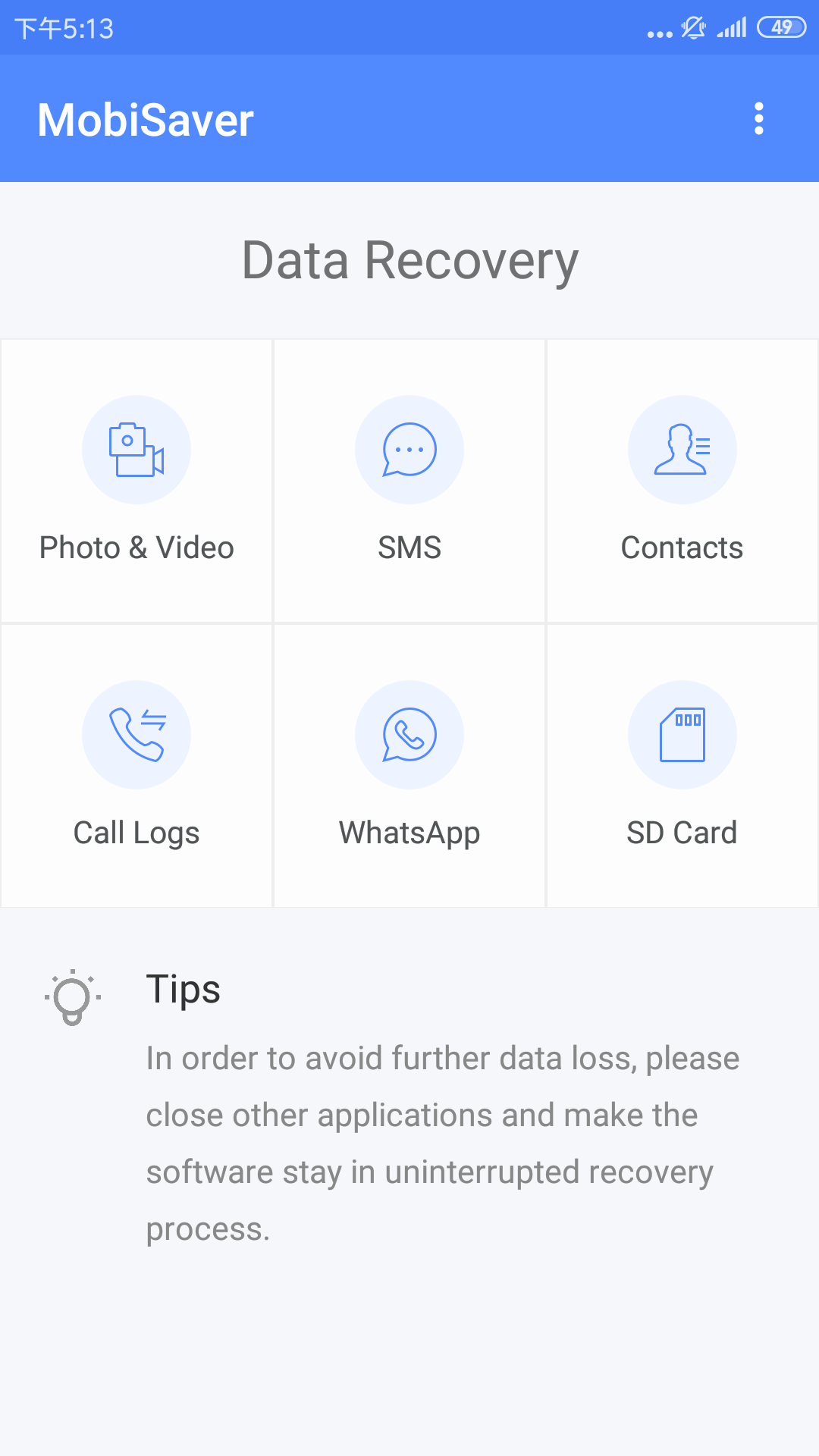Viewport: 819px width, 1456px height.
Task: Tap the WhatsApp label text
Action: tap(409, 832)
